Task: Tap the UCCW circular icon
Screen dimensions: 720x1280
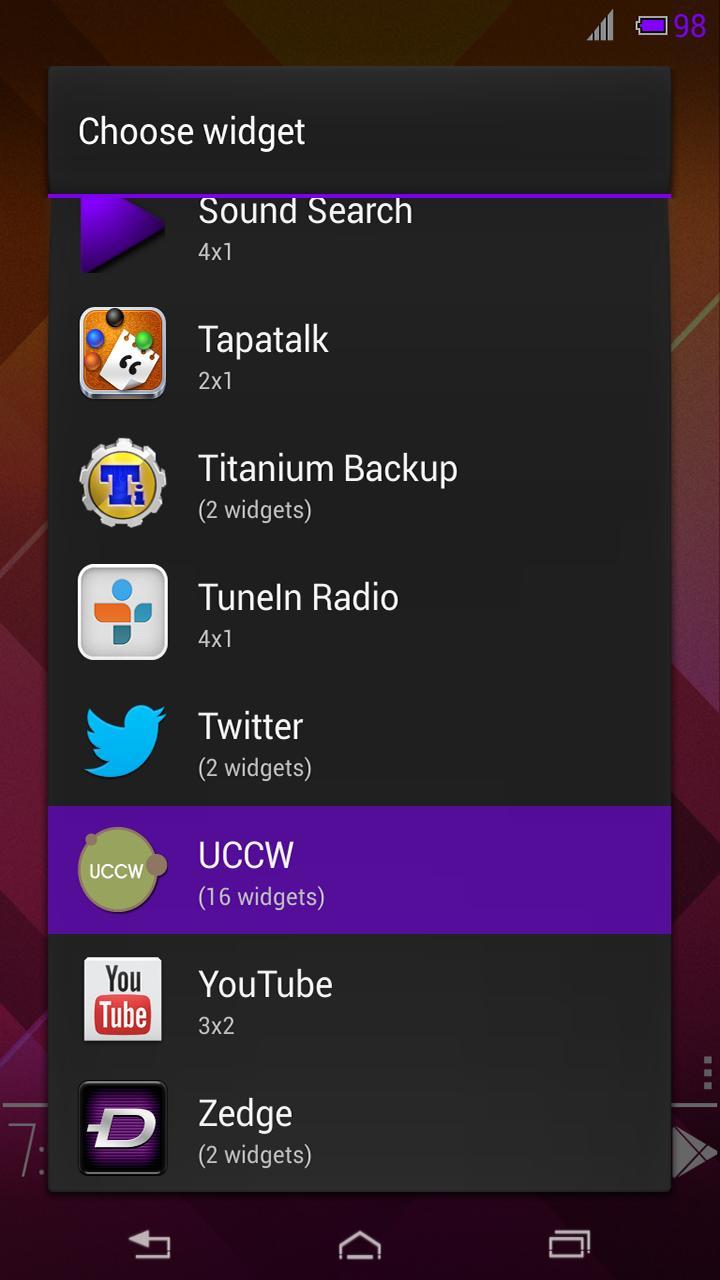Action: point(121,869)
